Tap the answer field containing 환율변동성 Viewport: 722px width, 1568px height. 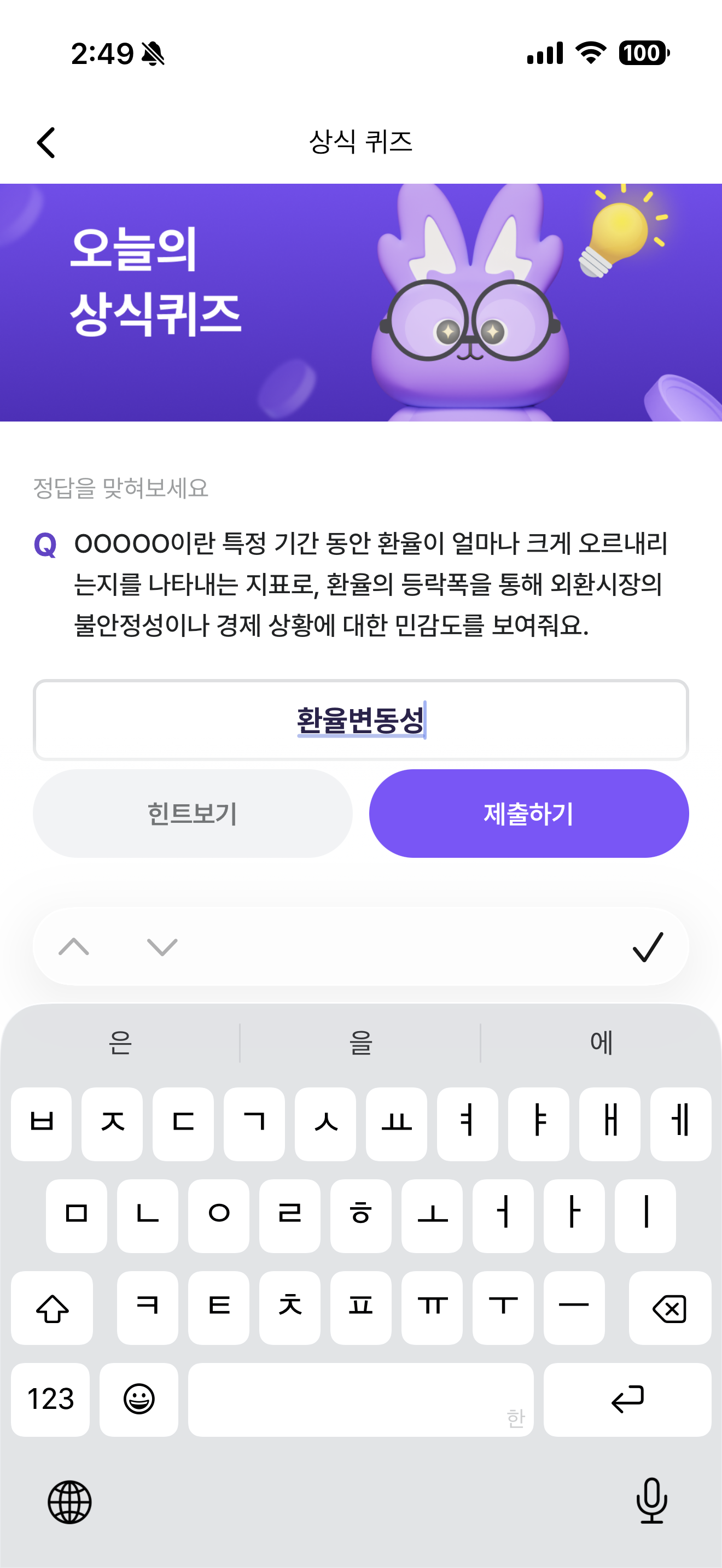pos(361,720)
